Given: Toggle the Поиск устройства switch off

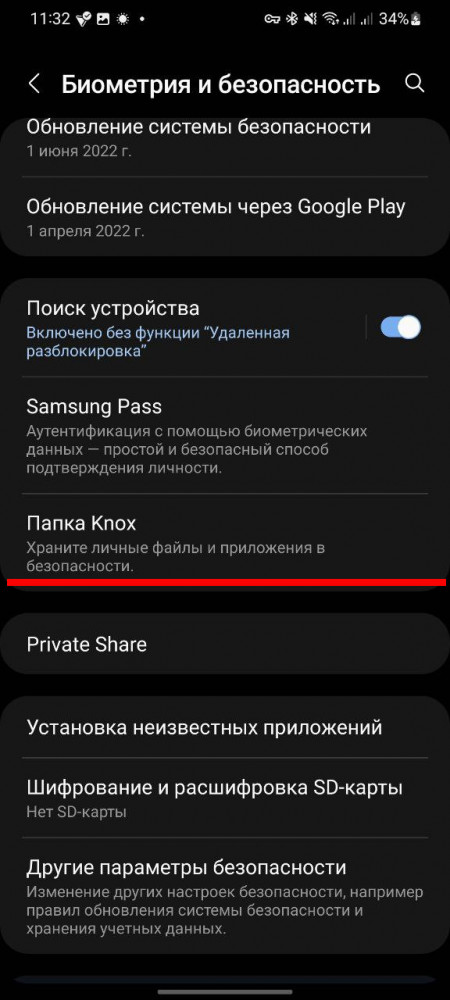Looking at the screenshot, I should (x=400, y=328).
